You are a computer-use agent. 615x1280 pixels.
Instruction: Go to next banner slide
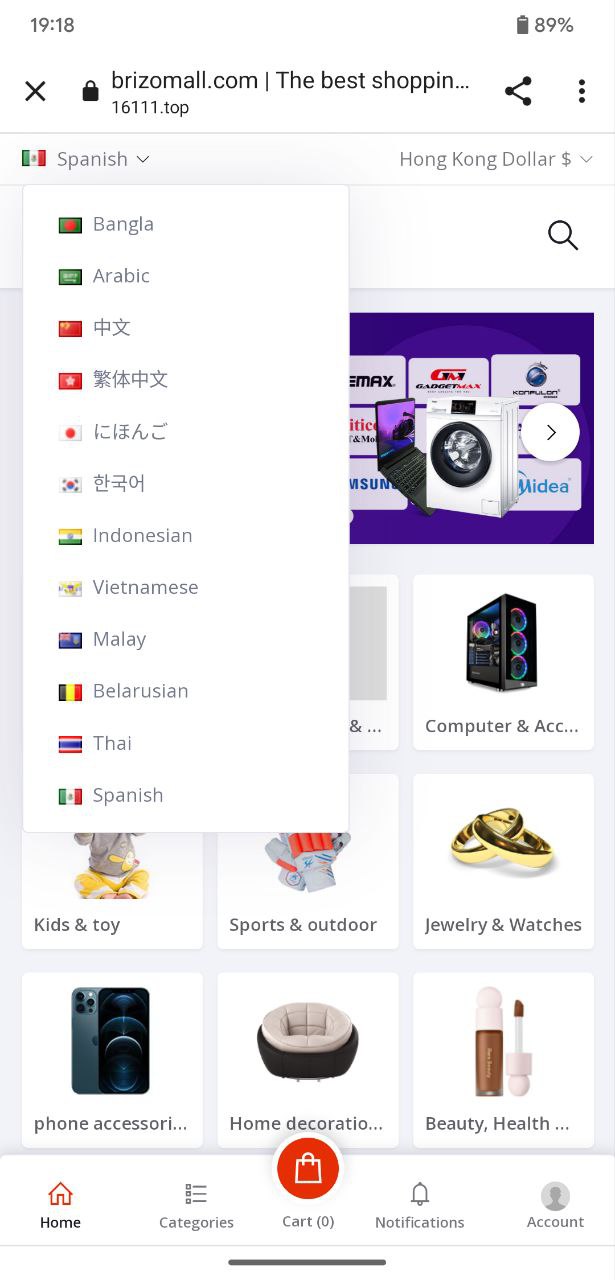[550, 432]
